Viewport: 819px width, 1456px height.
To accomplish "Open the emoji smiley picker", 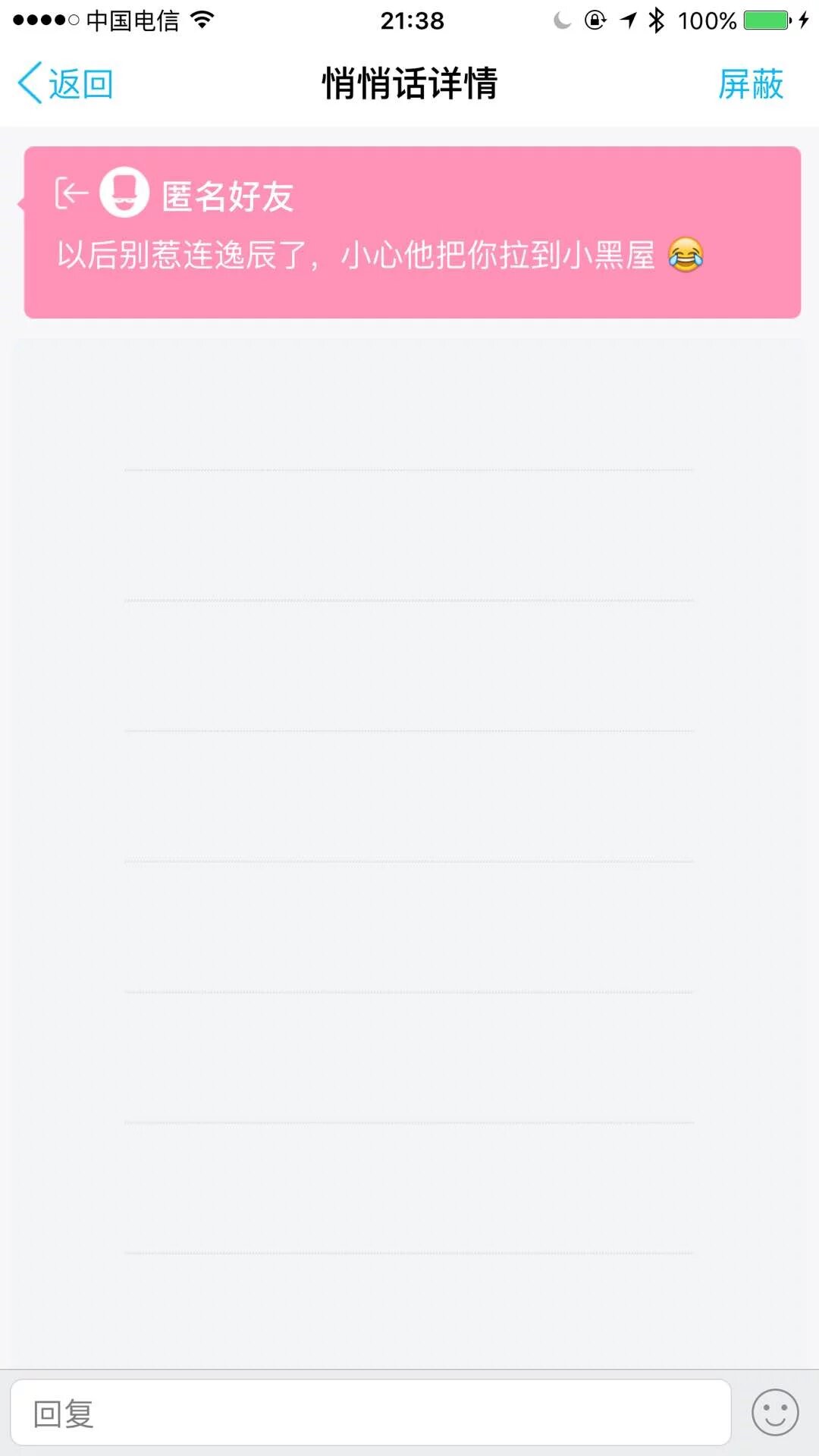I will 774,1413.
